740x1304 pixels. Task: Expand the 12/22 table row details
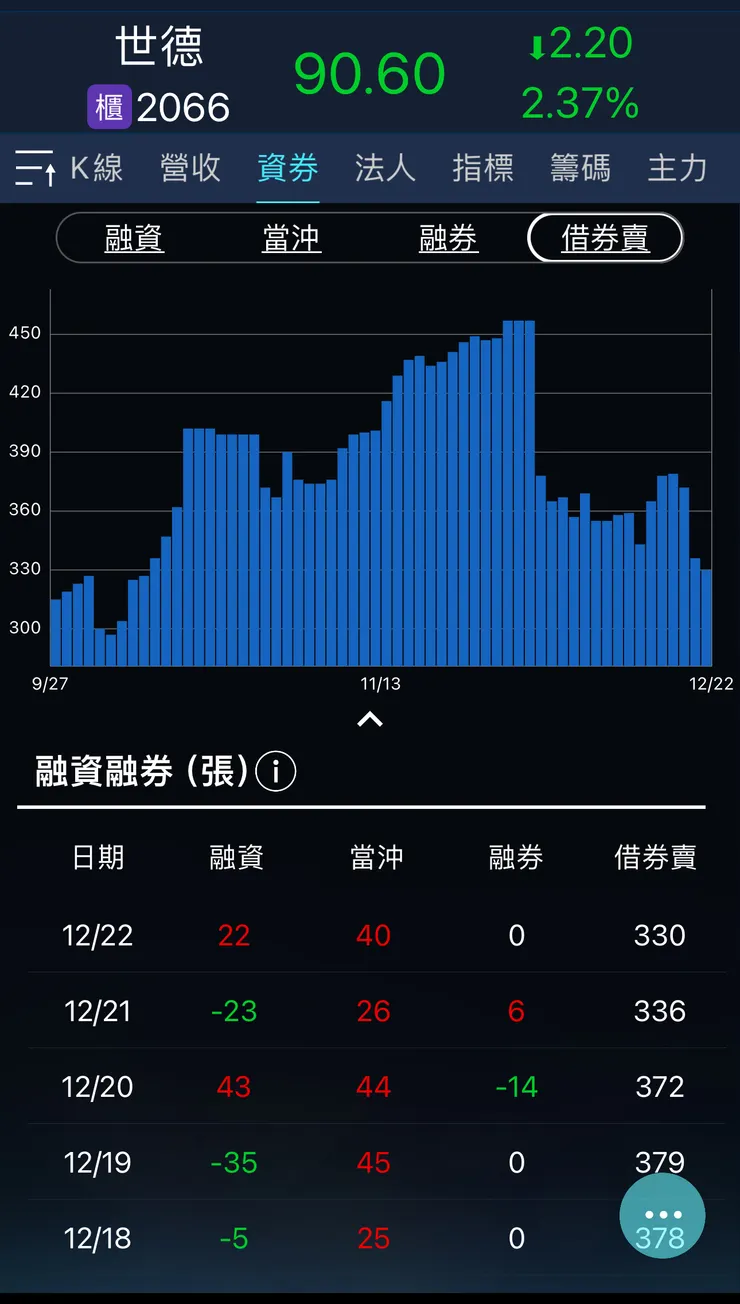[x=370, y=935]
